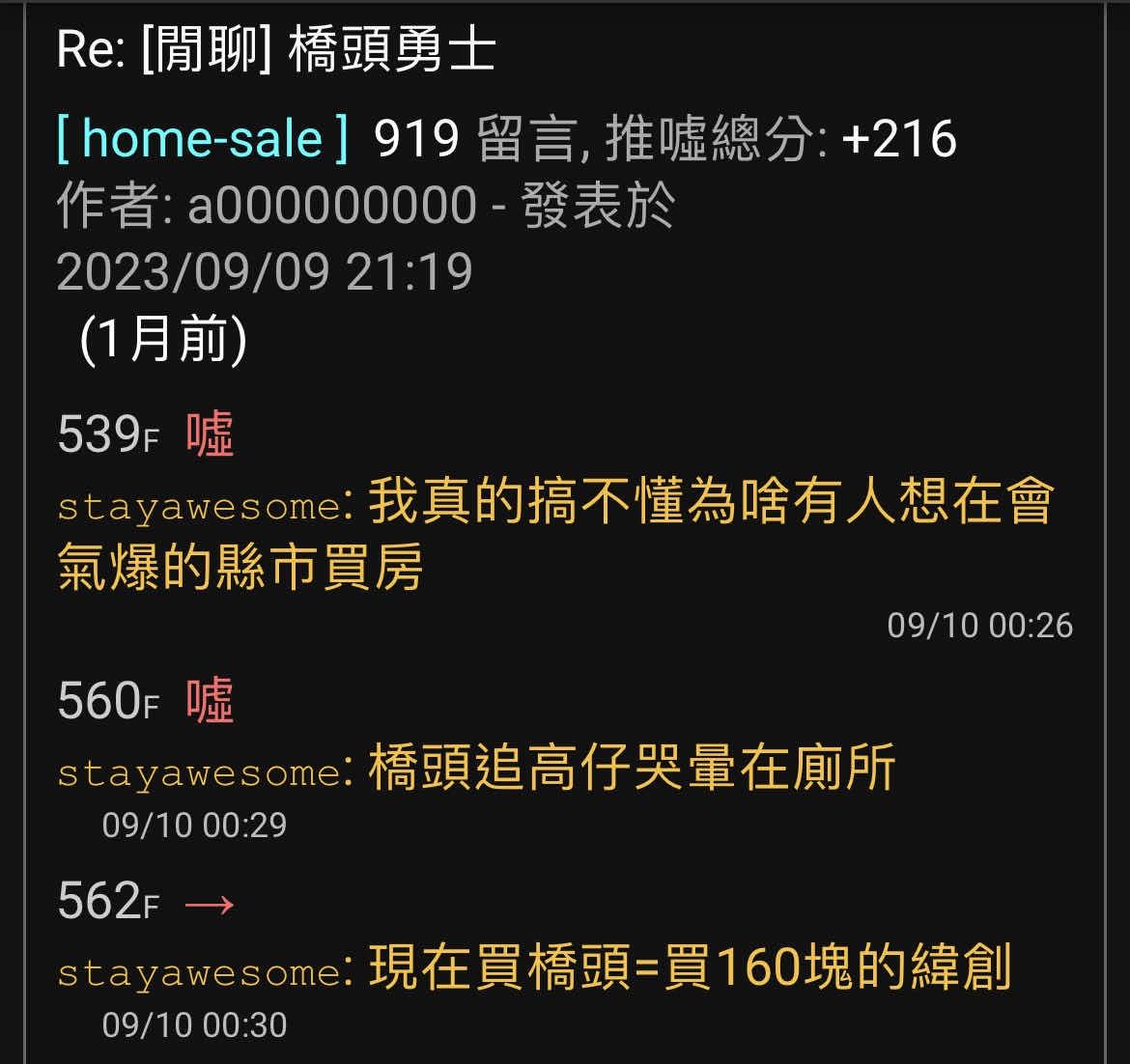Viewport: 1130px width, 1064px height.
Task: Open the home-sale board link
Action: pos(202,139)
